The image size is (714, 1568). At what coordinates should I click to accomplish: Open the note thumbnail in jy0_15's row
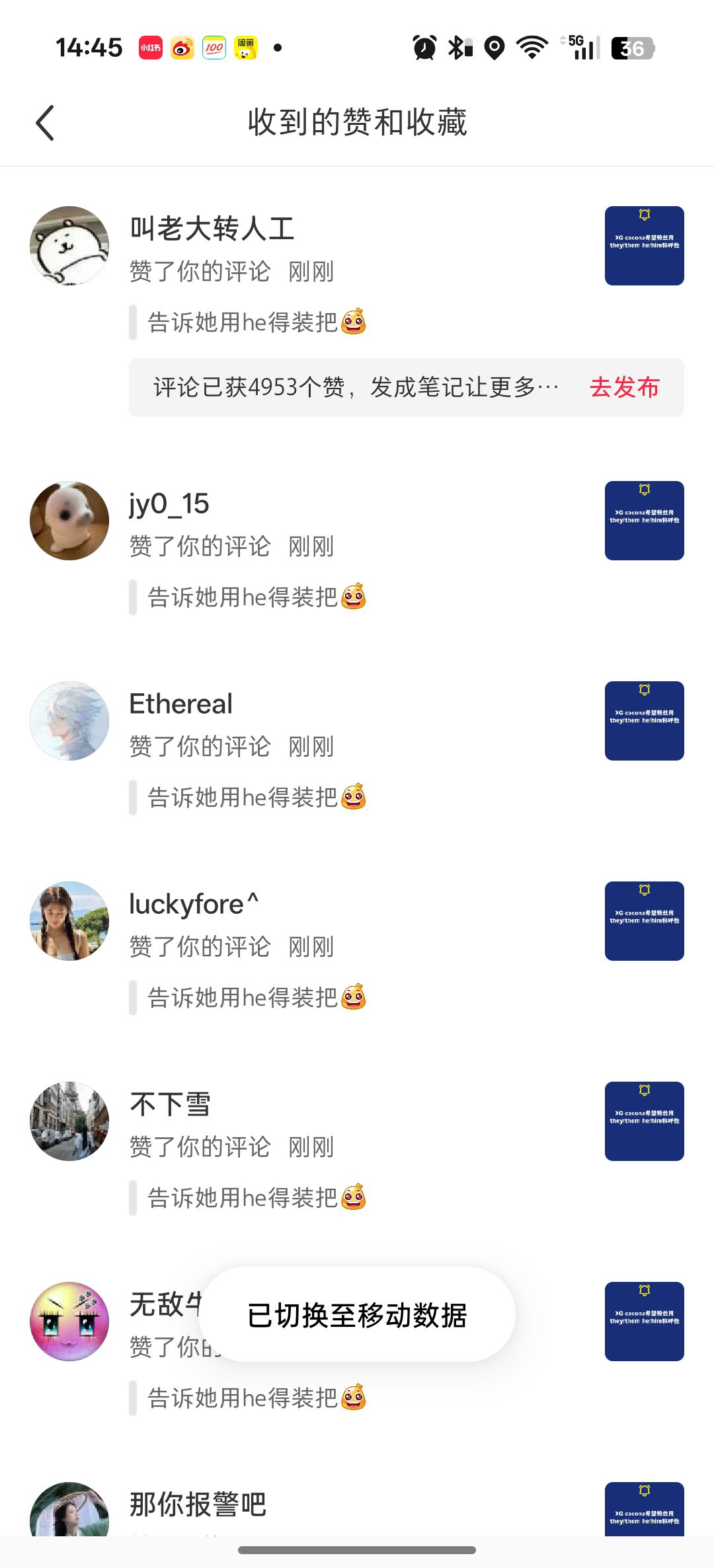644,521
